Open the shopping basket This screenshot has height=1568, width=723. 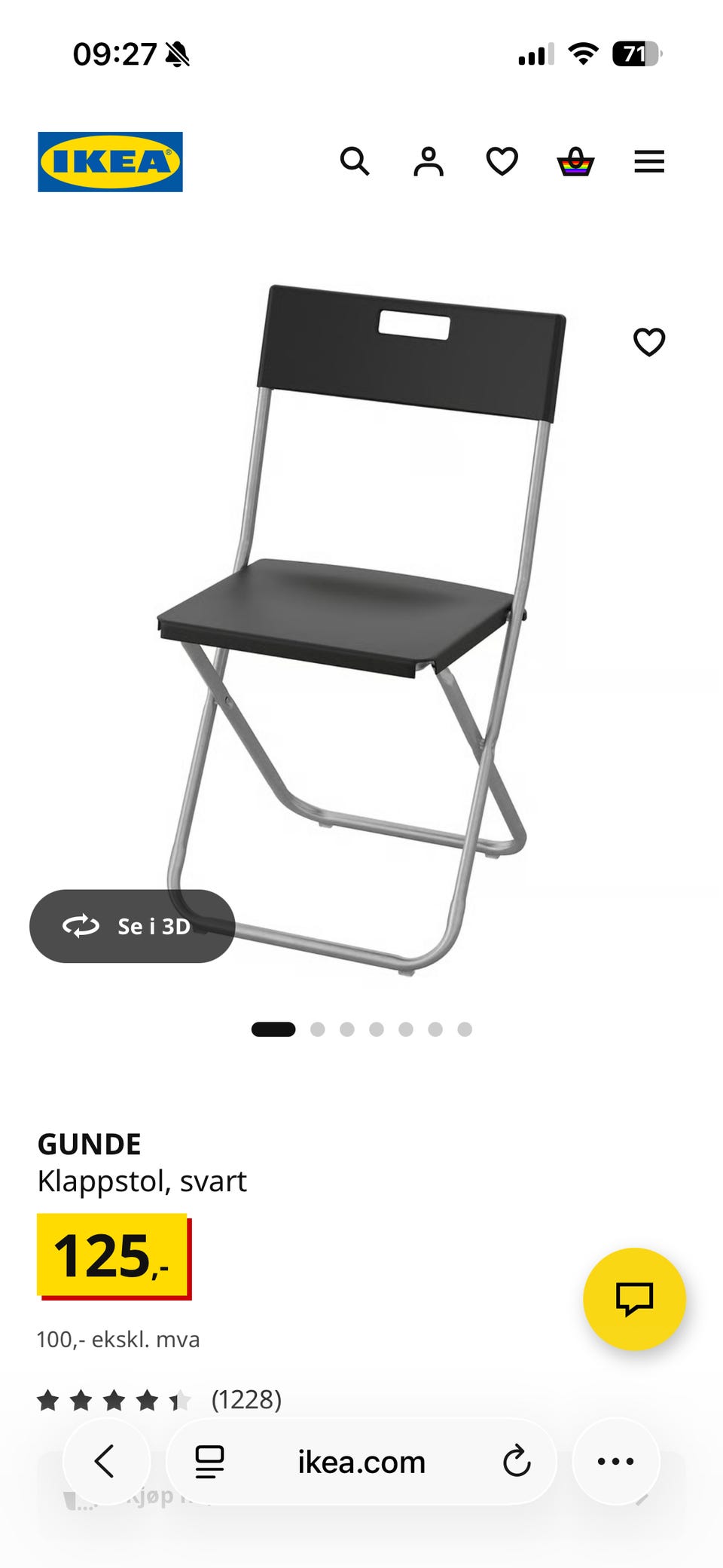click(x=575, y=161)
